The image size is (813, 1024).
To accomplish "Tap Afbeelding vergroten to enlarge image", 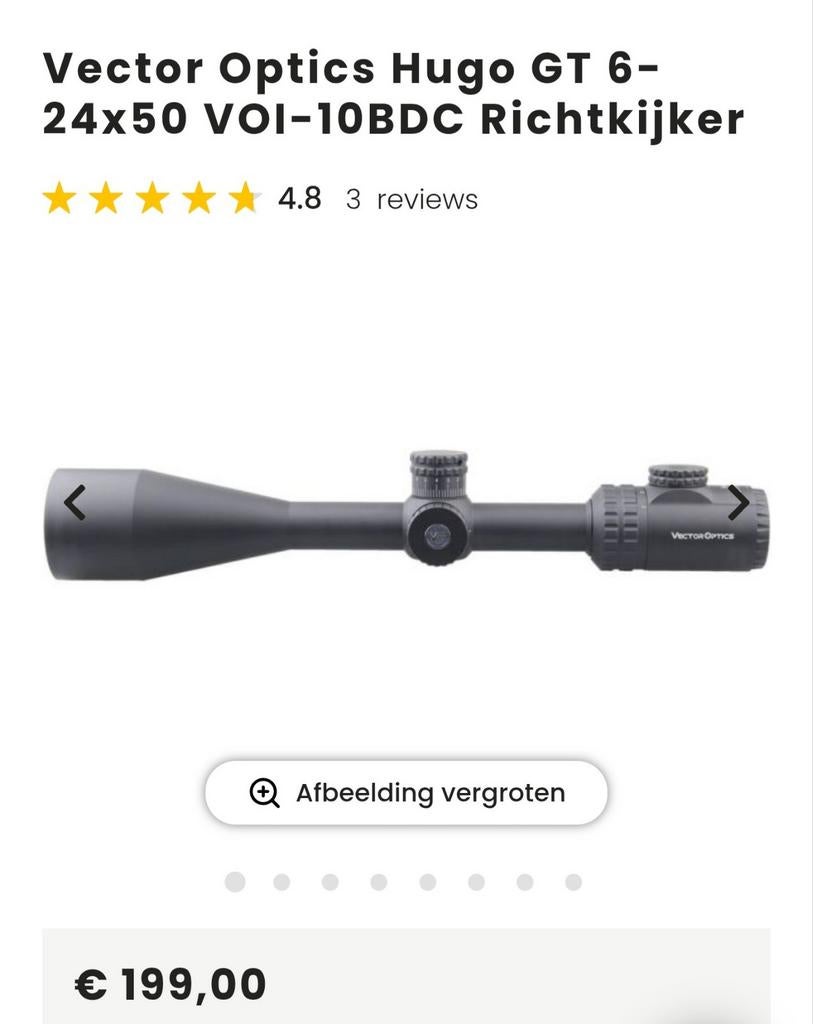I will [x=406, y=793].
